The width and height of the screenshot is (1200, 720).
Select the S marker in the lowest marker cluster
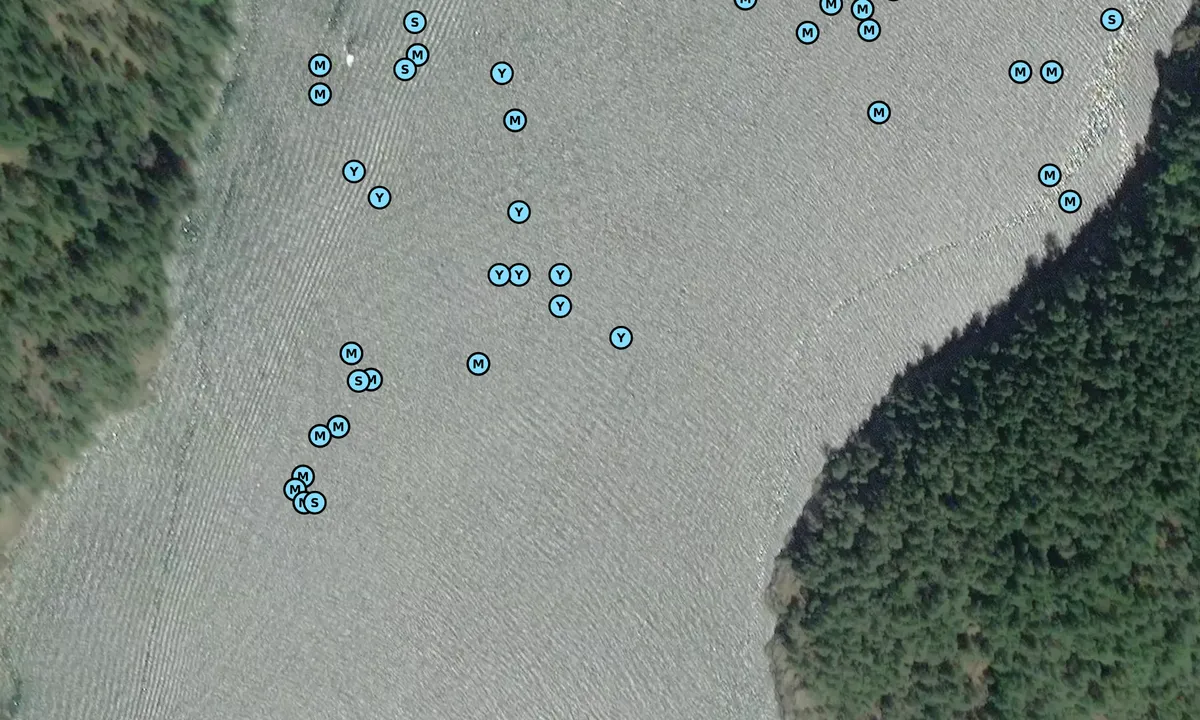coord(315,502)
